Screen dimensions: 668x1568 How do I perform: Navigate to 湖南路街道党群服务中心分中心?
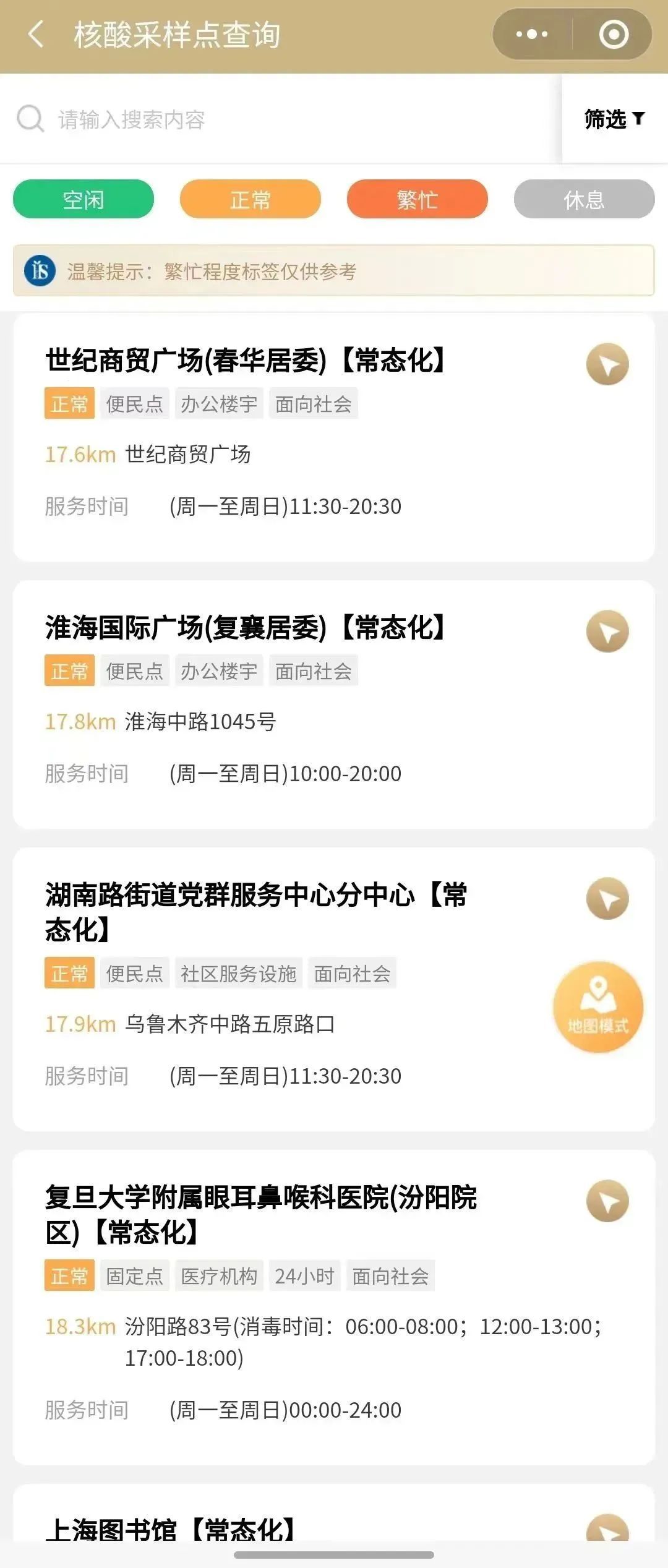607,898
